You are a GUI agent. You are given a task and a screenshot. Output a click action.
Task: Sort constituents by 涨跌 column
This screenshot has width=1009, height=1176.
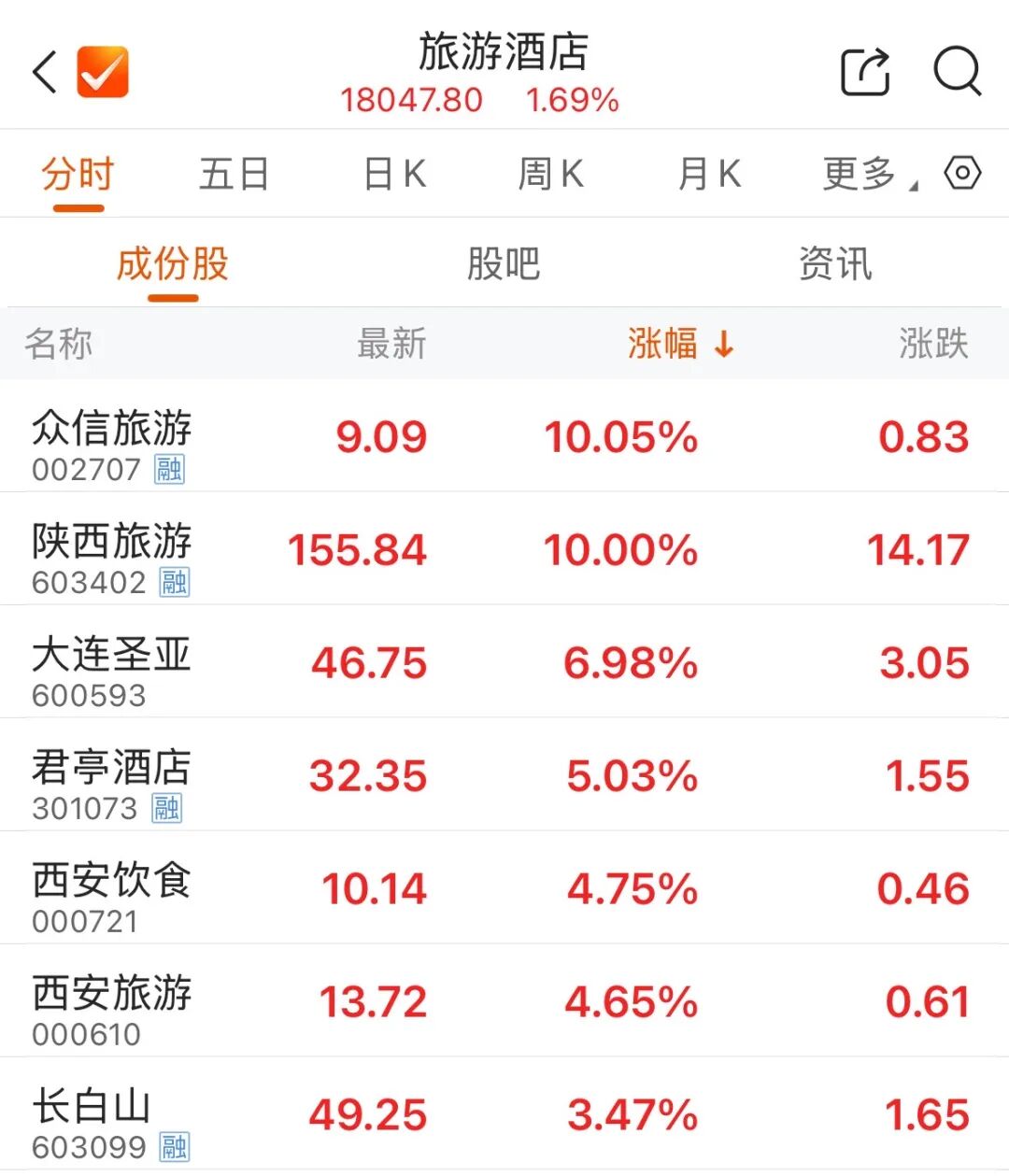click(x=932, y=344)
